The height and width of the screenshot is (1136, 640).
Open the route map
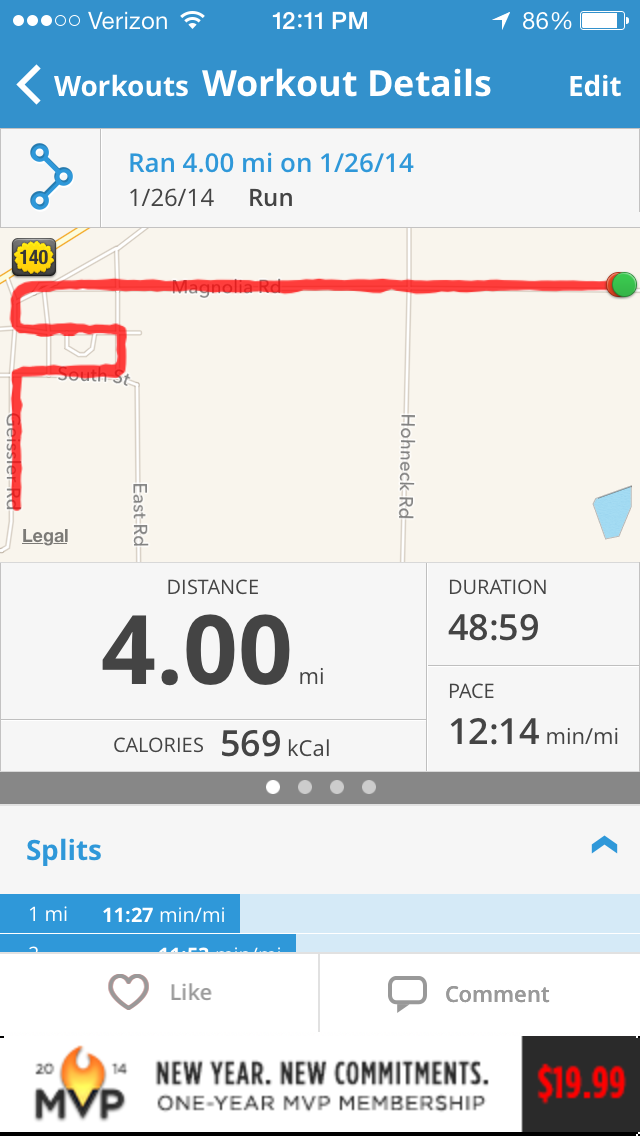(x=320, y=395)
